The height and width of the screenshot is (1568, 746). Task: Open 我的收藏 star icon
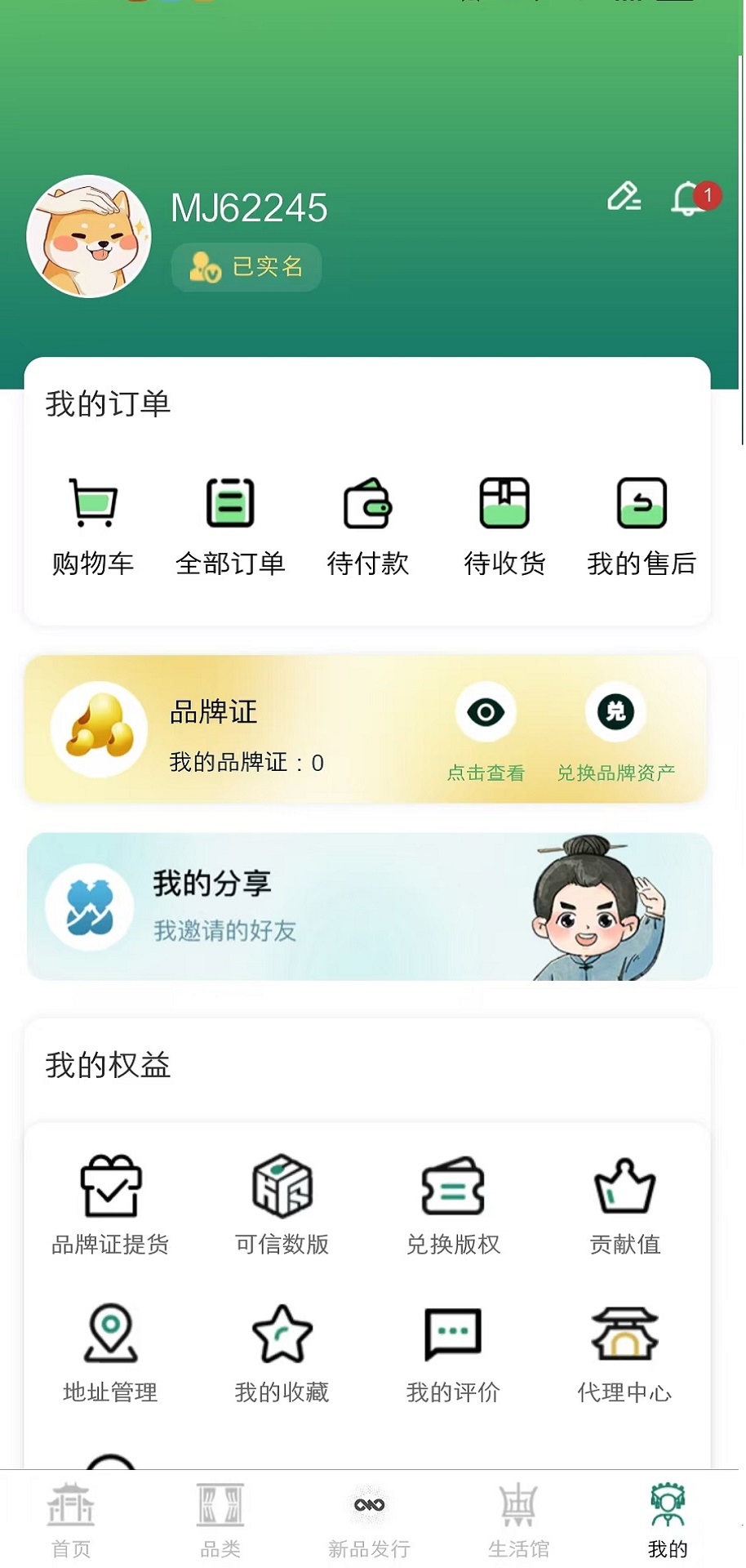pos(282,1335)
